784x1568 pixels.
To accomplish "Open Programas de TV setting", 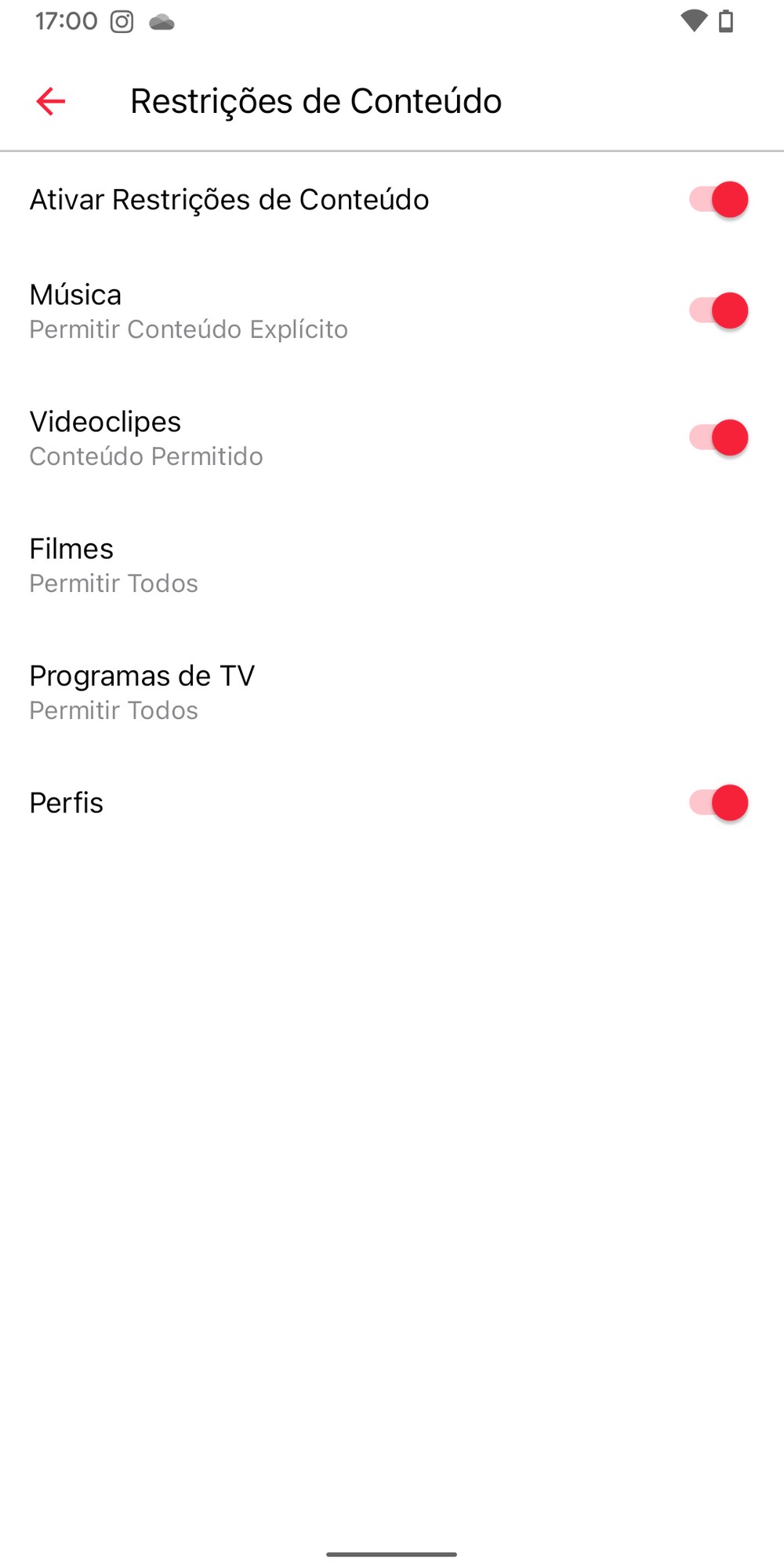I will point(142,692).
